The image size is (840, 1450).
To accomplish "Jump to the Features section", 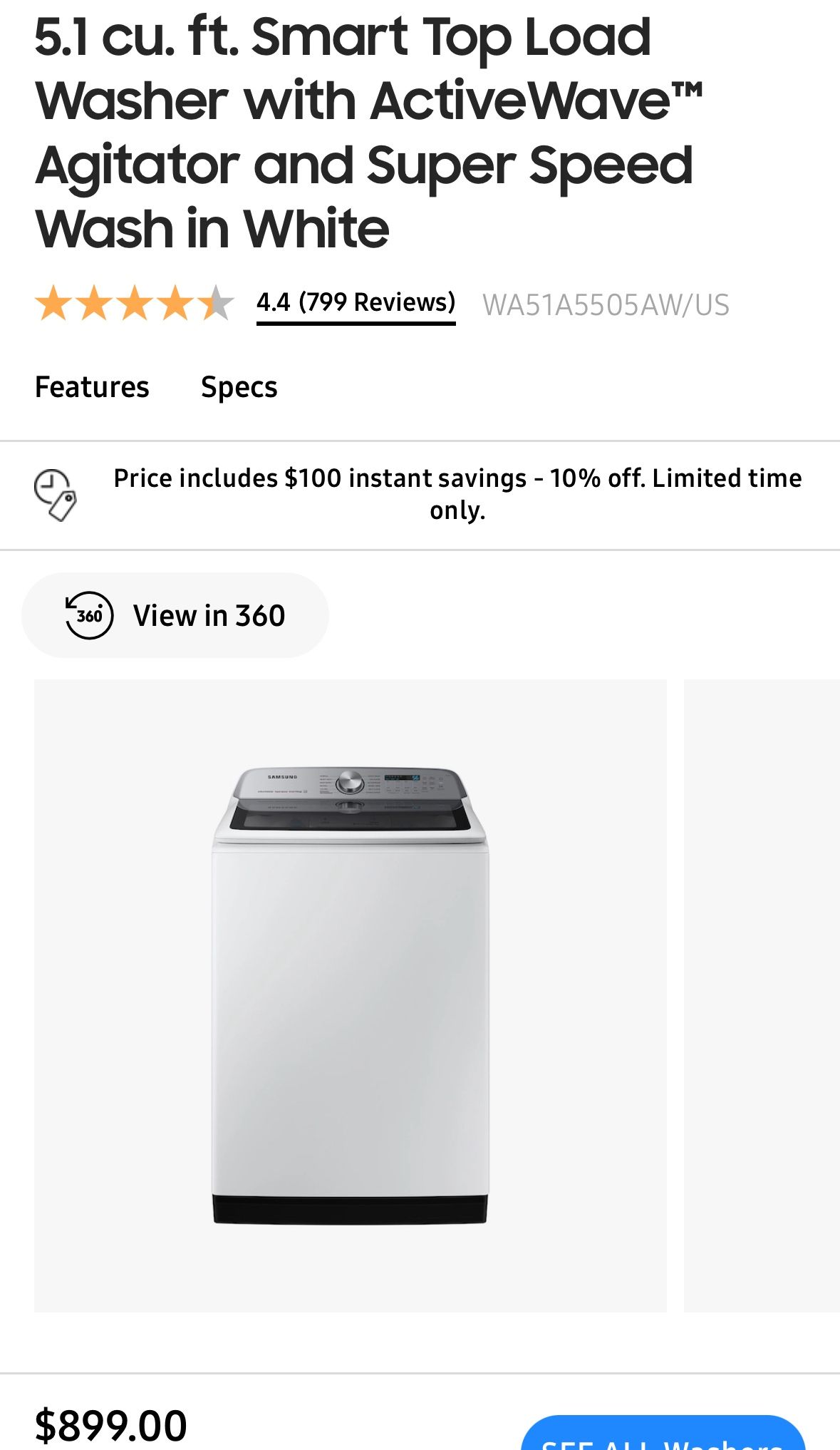I will 92,387.
